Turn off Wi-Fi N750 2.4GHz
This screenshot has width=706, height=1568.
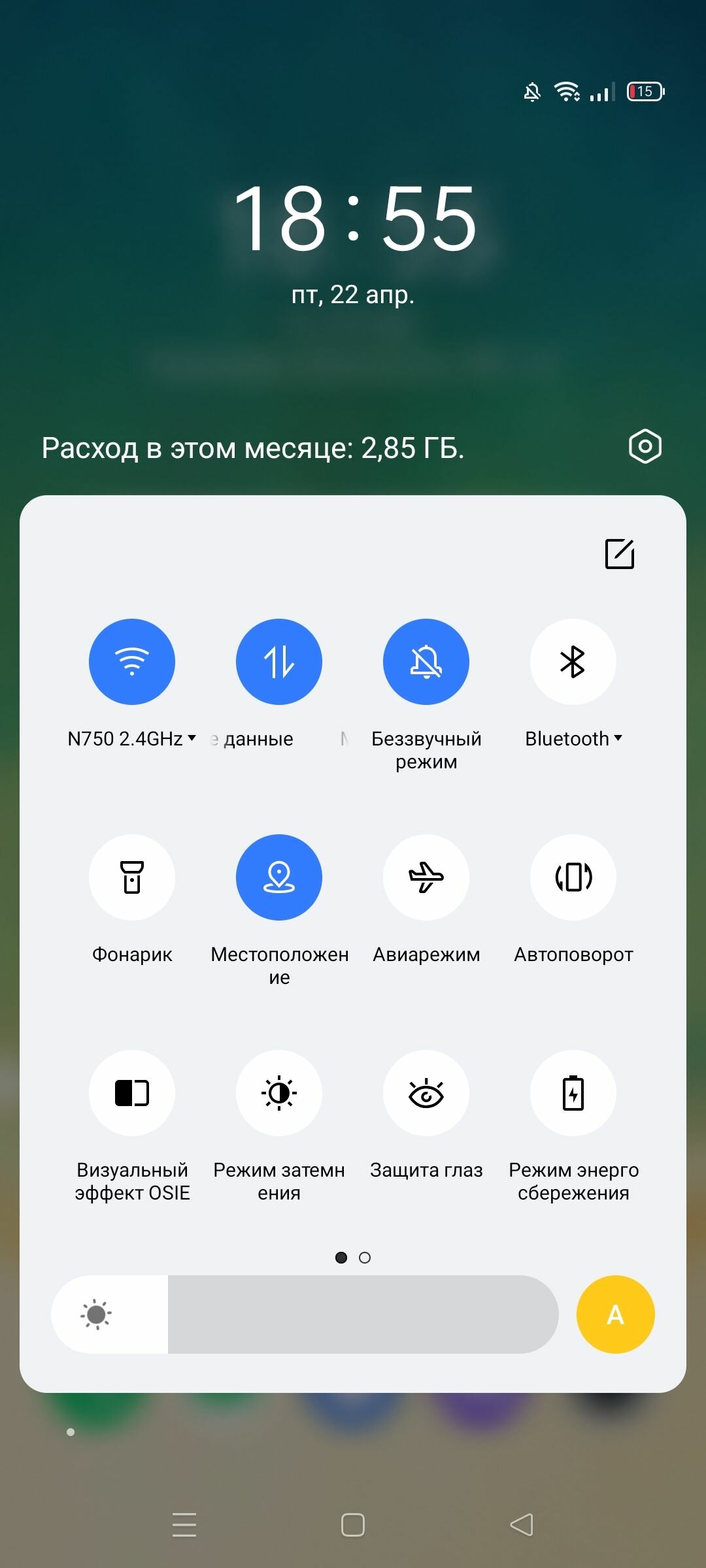point(132,662)
